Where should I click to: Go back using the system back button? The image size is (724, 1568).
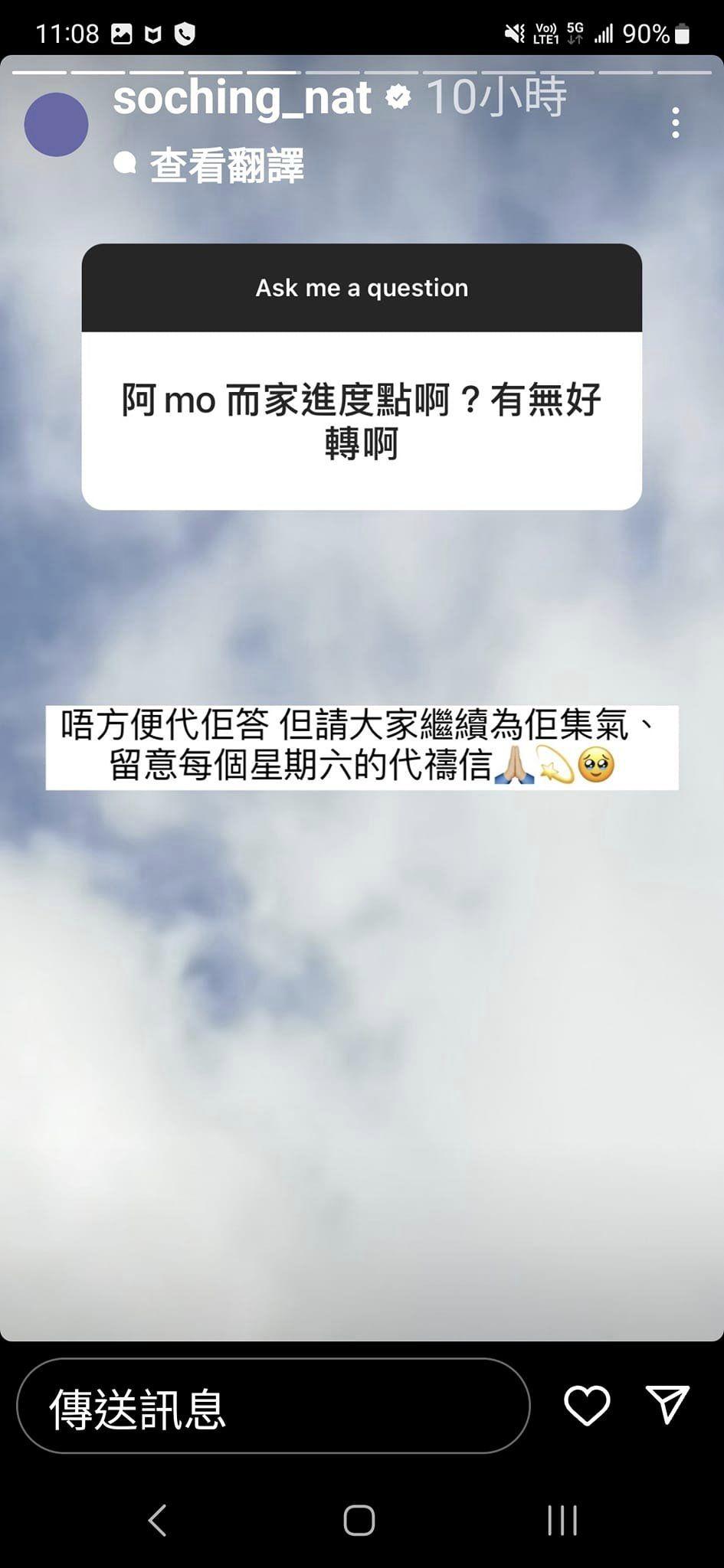(158, 1521)
